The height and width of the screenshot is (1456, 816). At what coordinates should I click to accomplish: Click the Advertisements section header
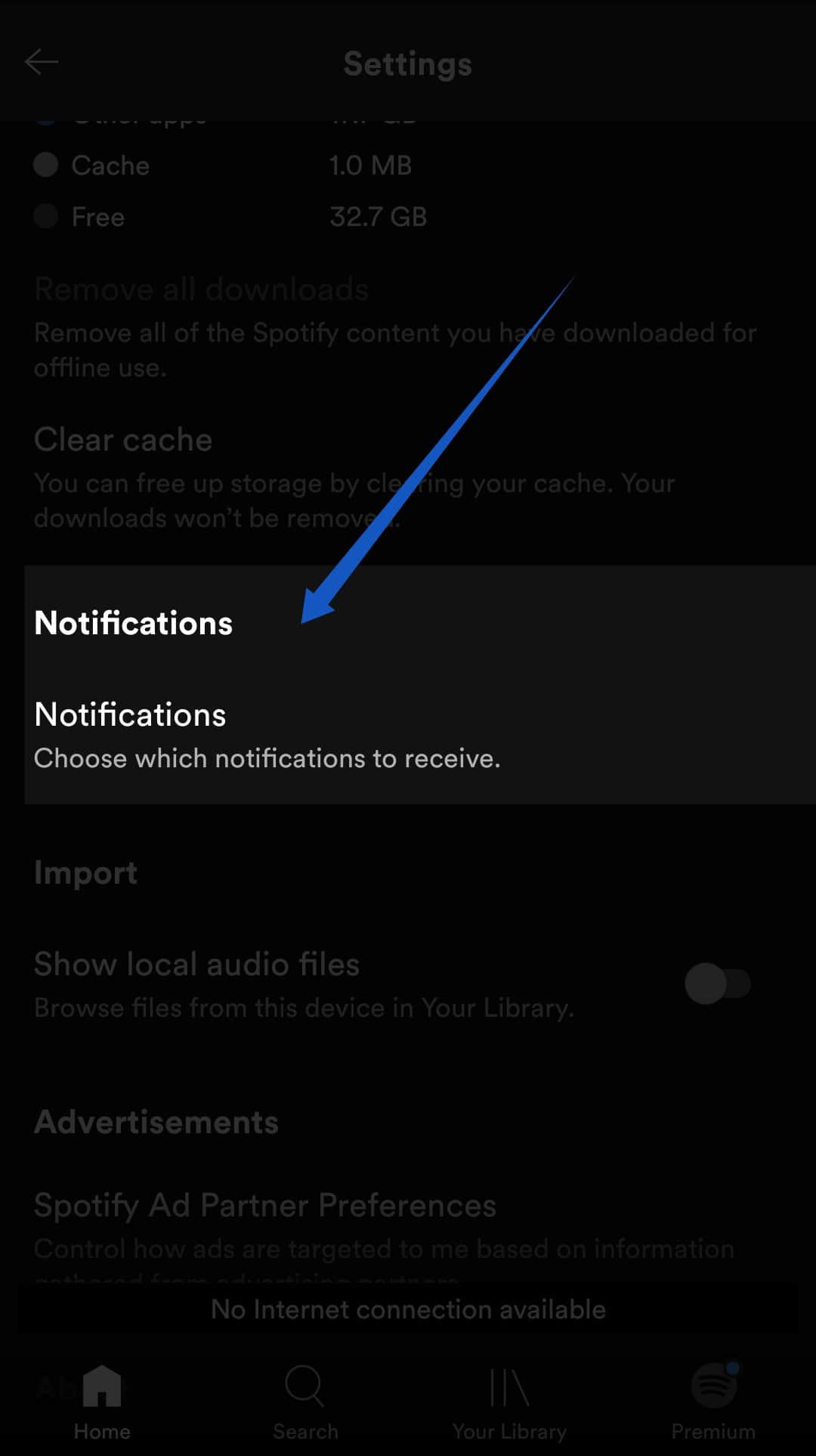point(156,1123)
